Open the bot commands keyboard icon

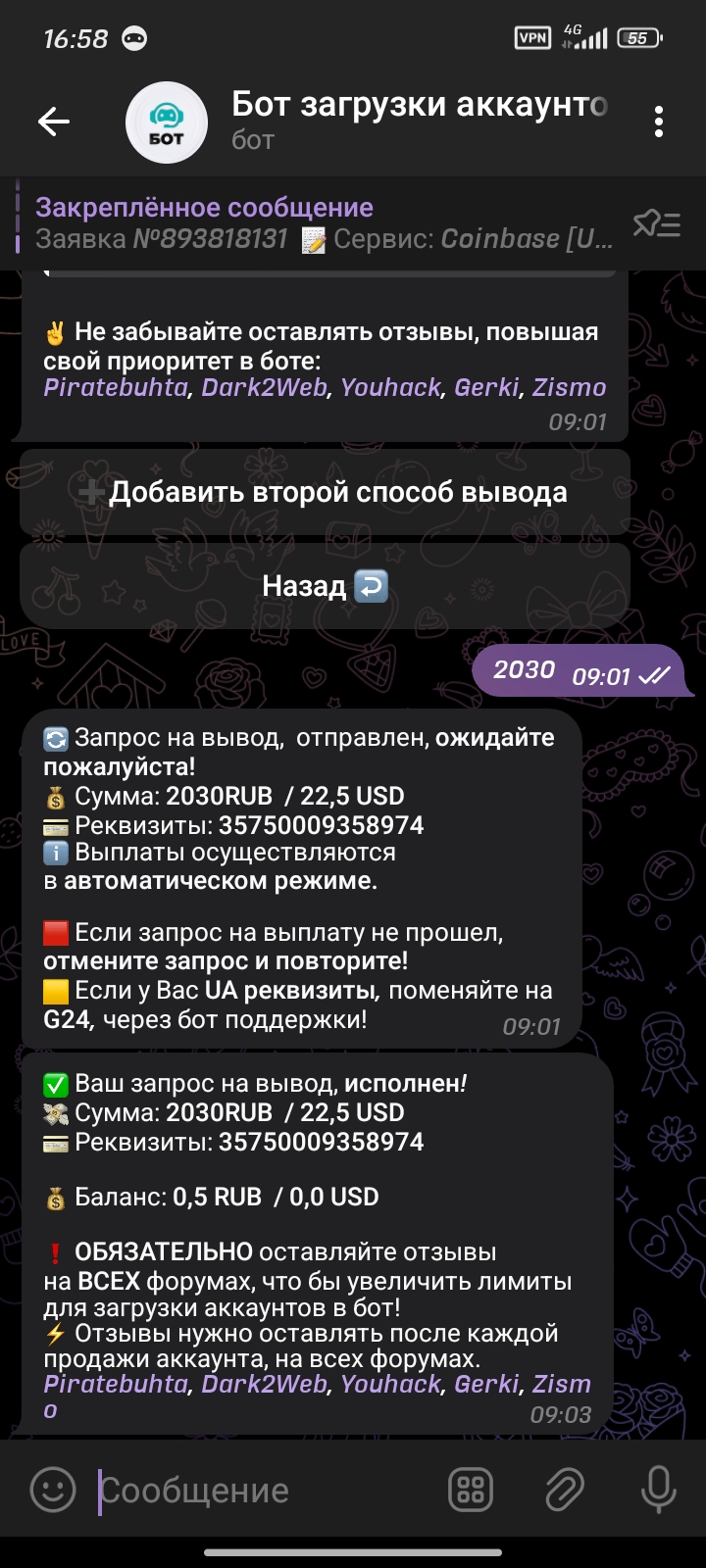(471, 1491)
